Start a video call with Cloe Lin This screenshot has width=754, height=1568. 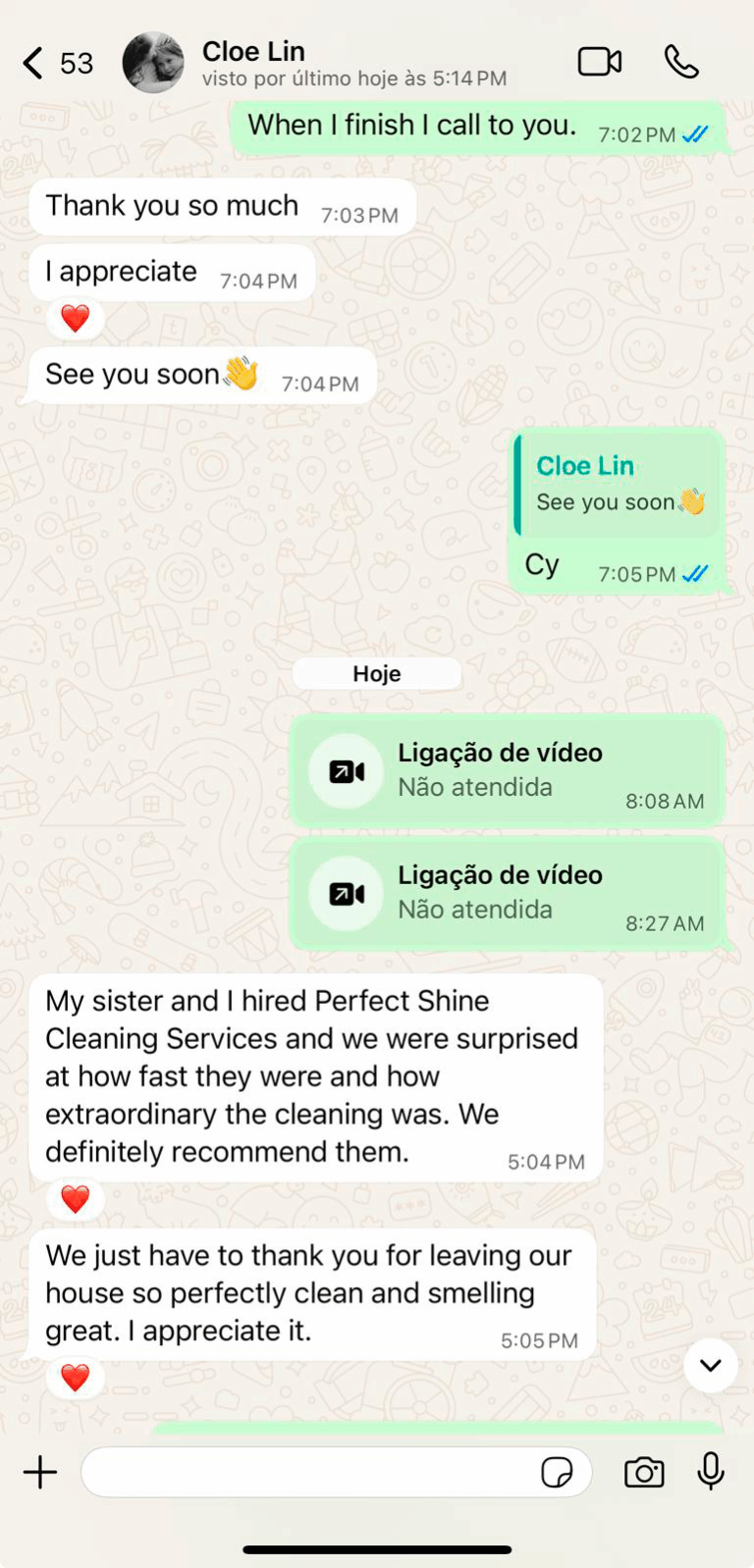click(599, 62)
